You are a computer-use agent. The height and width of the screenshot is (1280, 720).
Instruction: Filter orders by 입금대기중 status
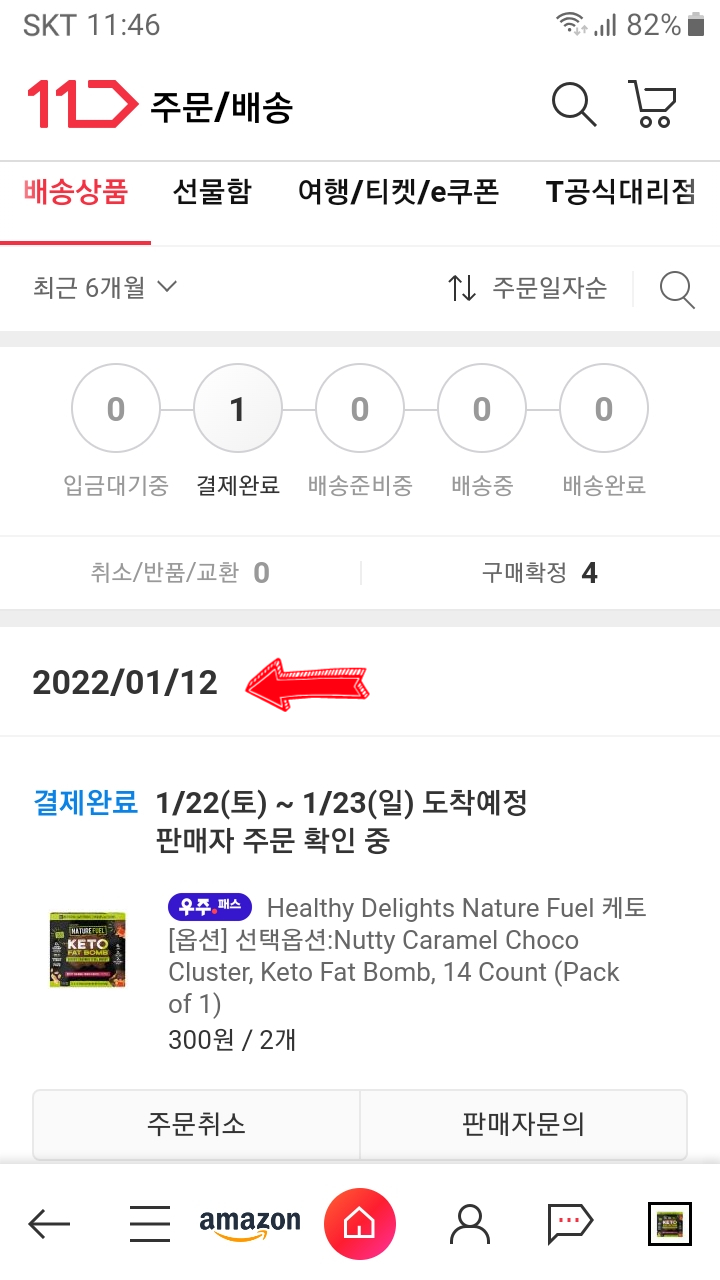point(116,430)
